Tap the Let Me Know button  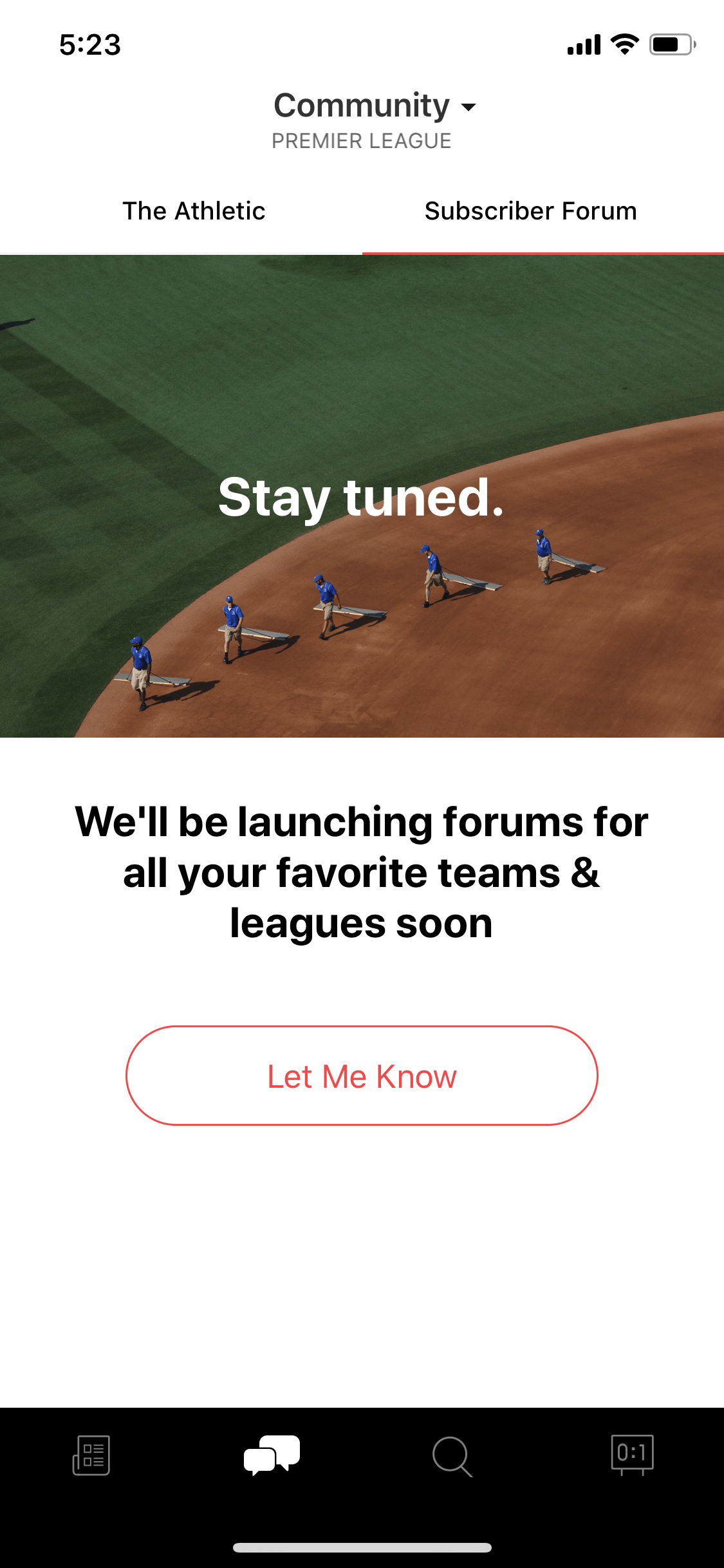362,1076
